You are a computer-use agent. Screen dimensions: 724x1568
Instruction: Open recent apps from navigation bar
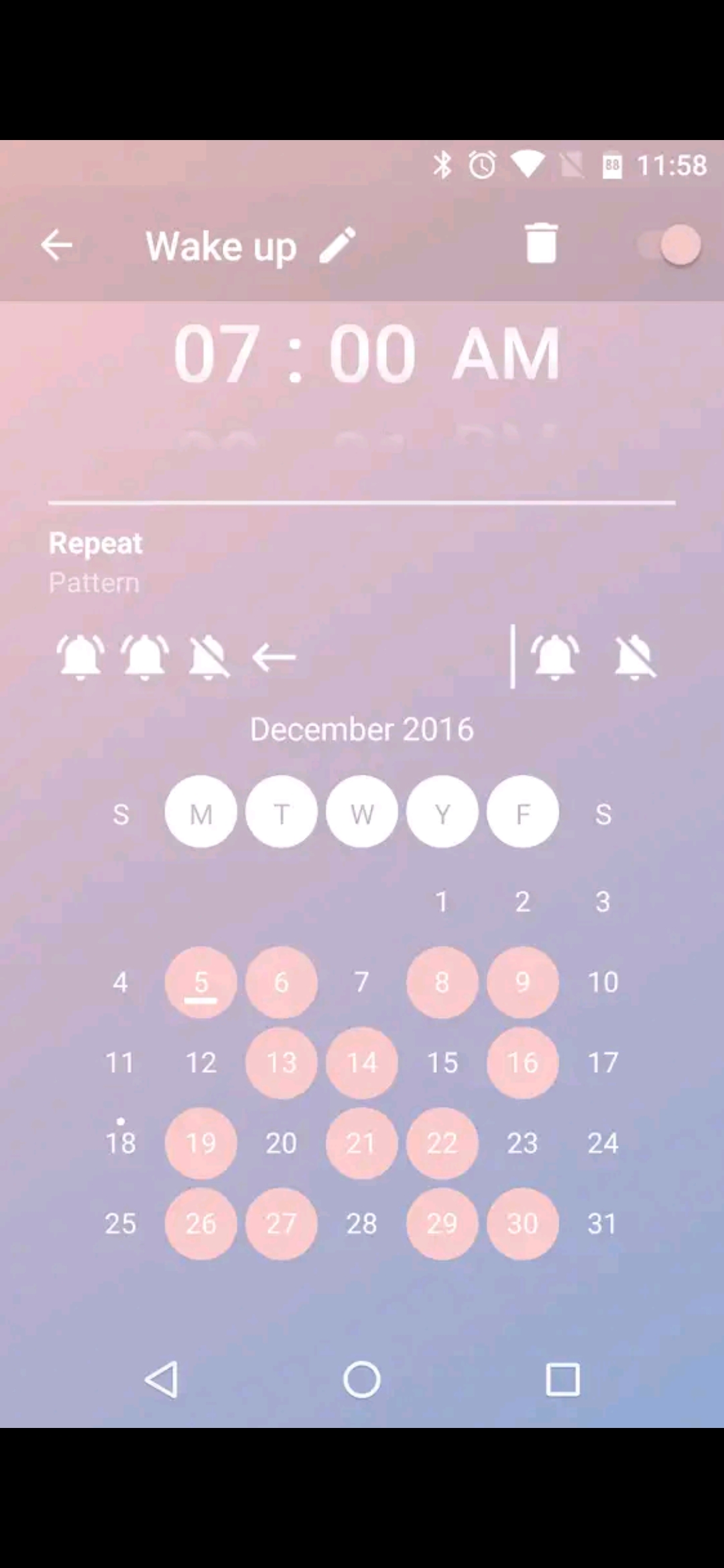pos(563,1380)
